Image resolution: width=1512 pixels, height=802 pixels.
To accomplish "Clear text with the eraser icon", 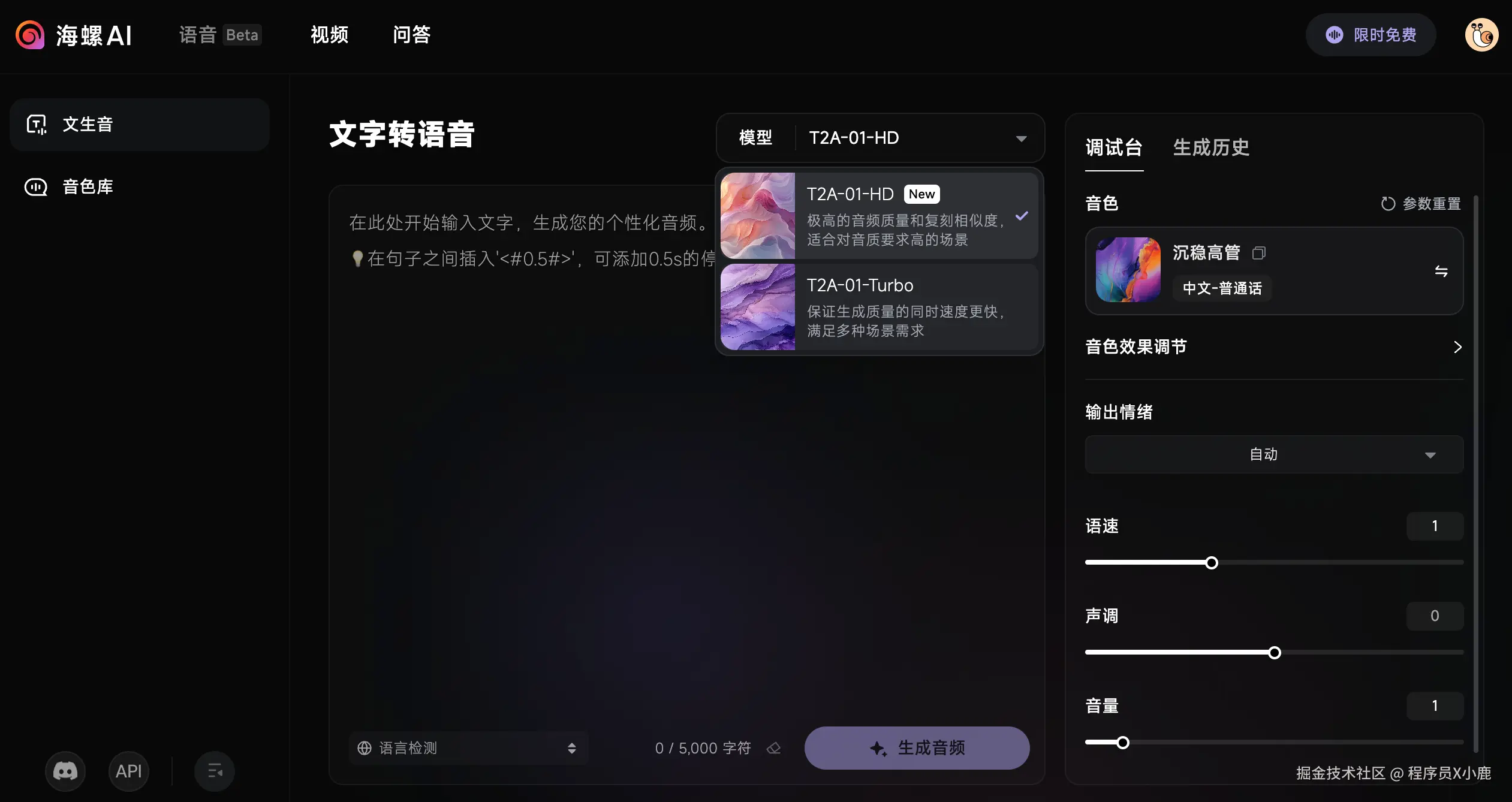I will pos(773,748).
